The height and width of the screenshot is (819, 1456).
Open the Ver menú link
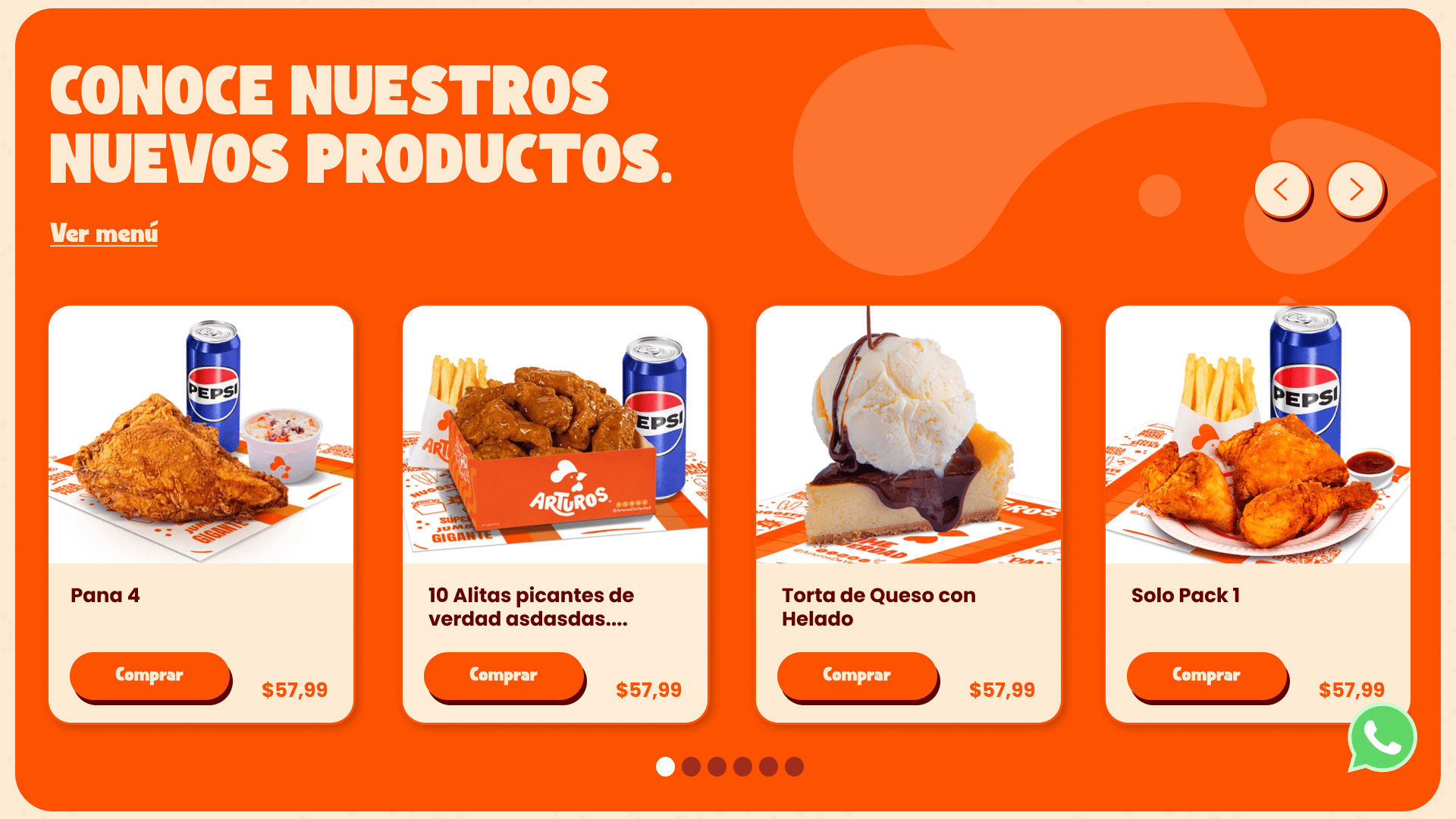pyautogui.click(x=104, y=233)
